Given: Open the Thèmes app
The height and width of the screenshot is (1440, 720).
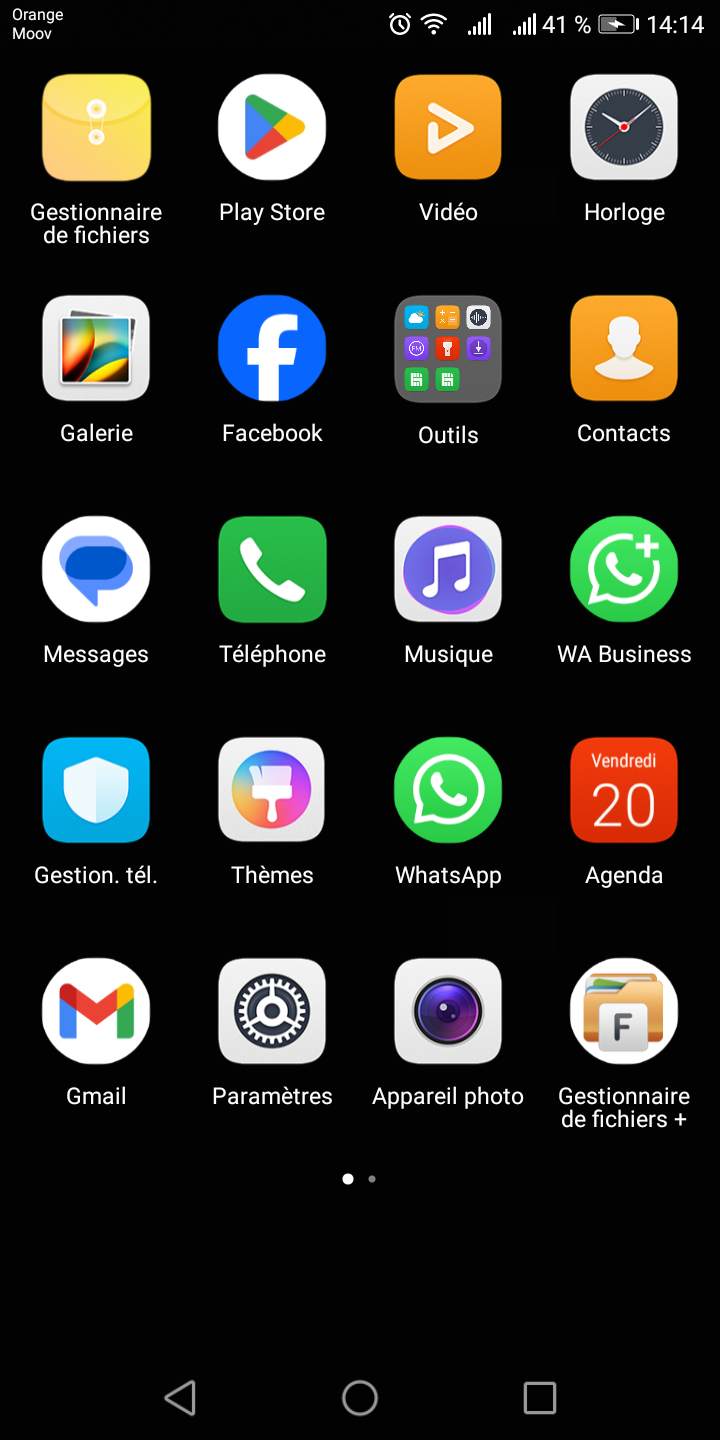Looking at the screenshot, I should [x=272, y=790].
